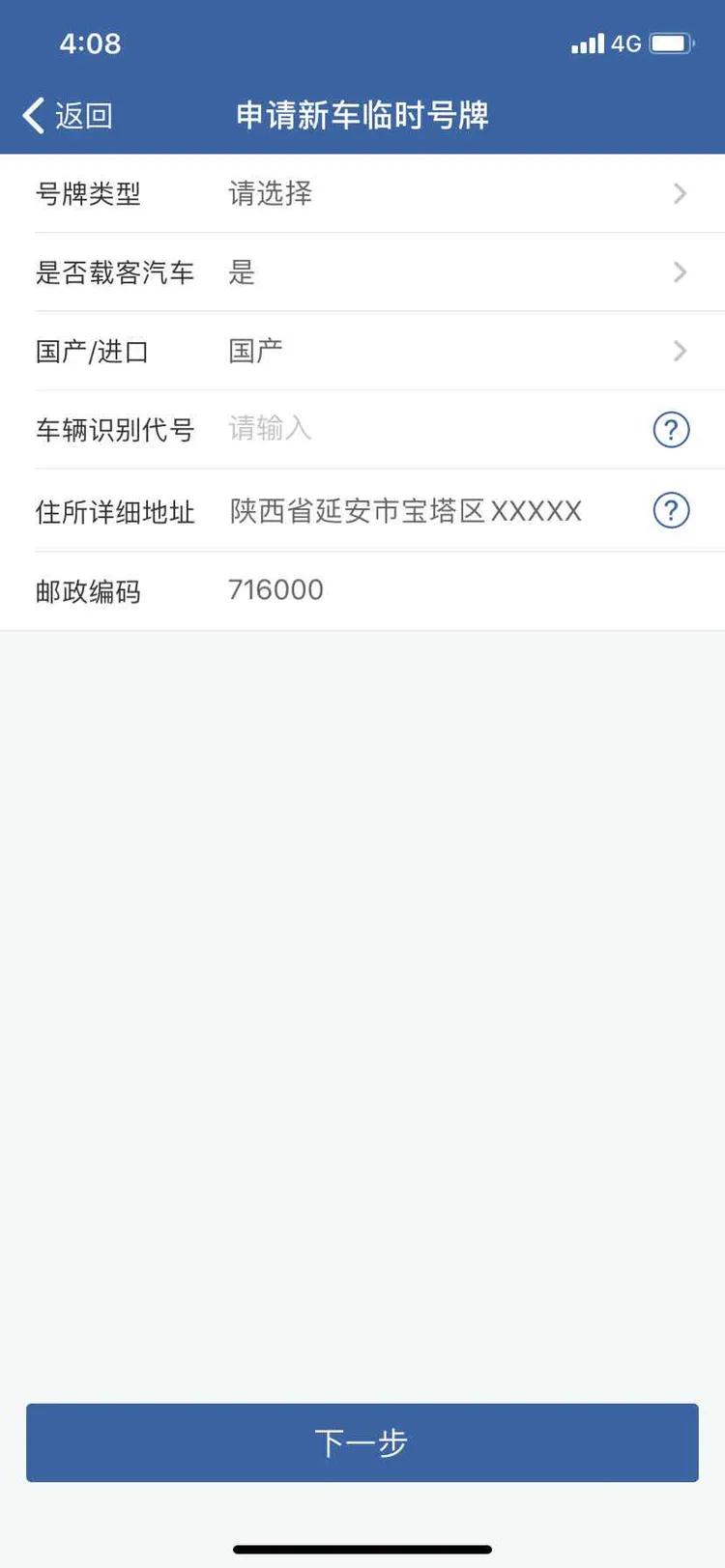Image resolution: width=725 pixels, height=1568 pixels.
Task: Change 是否载客汽车 from 是 to another option
Action: click(x=362, y=271)
